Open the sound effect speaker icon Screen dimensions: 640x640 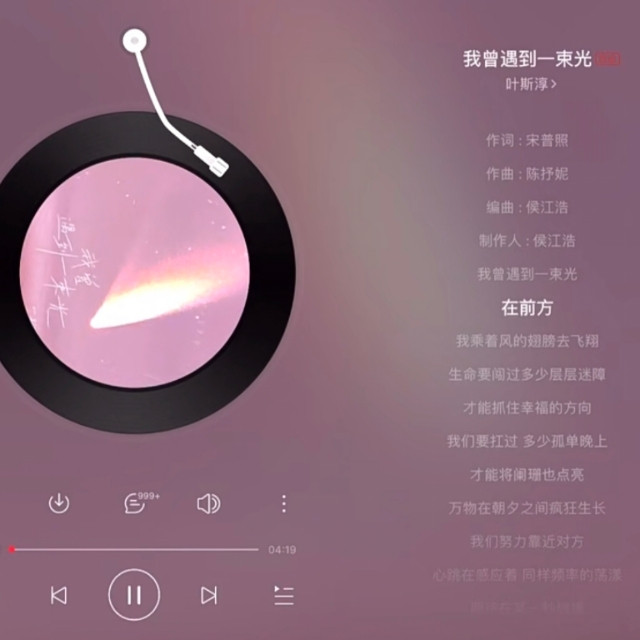[208, 503]
